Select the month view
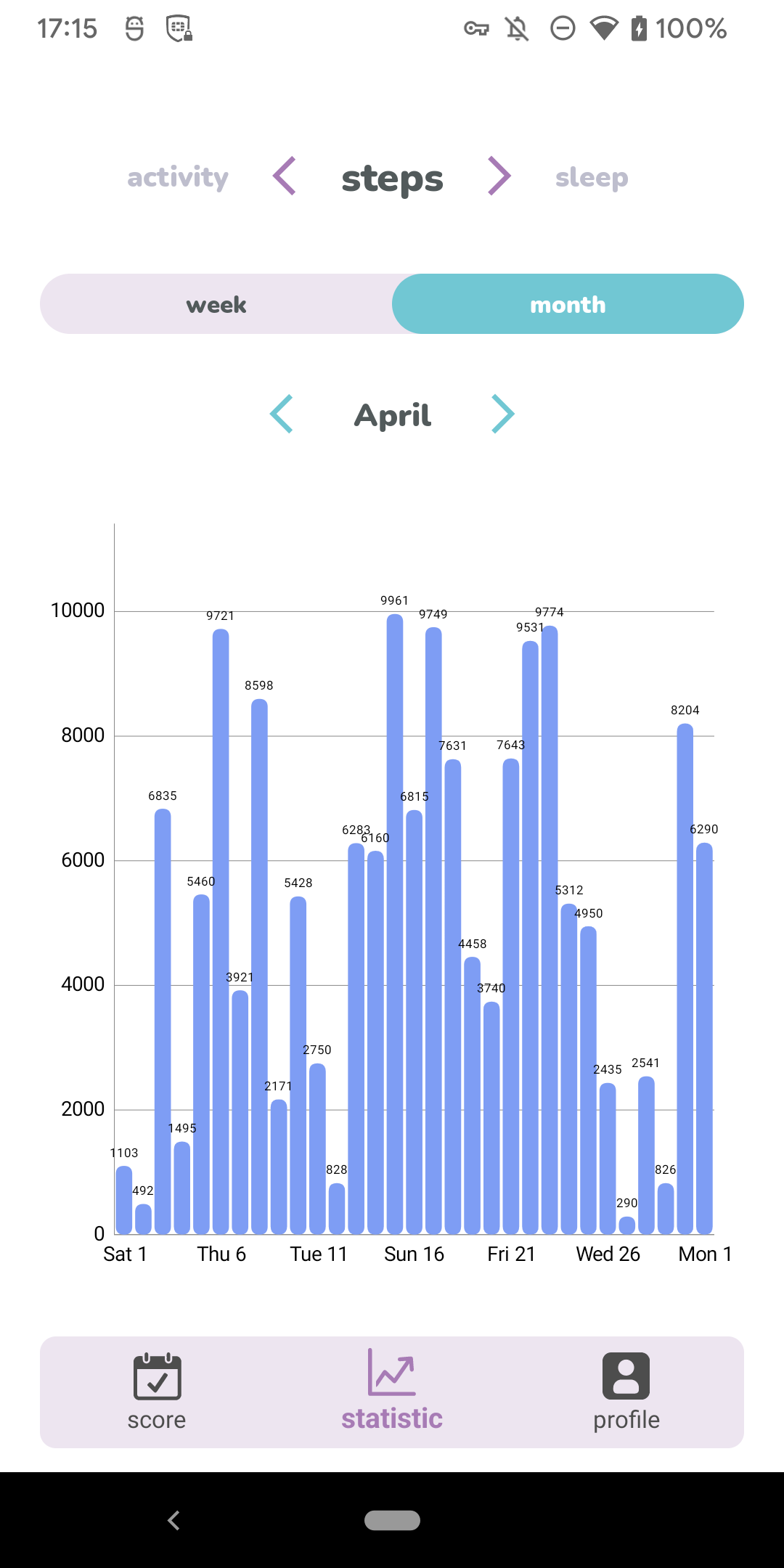Screen dimensions: 784x1568 click(568, 304)
